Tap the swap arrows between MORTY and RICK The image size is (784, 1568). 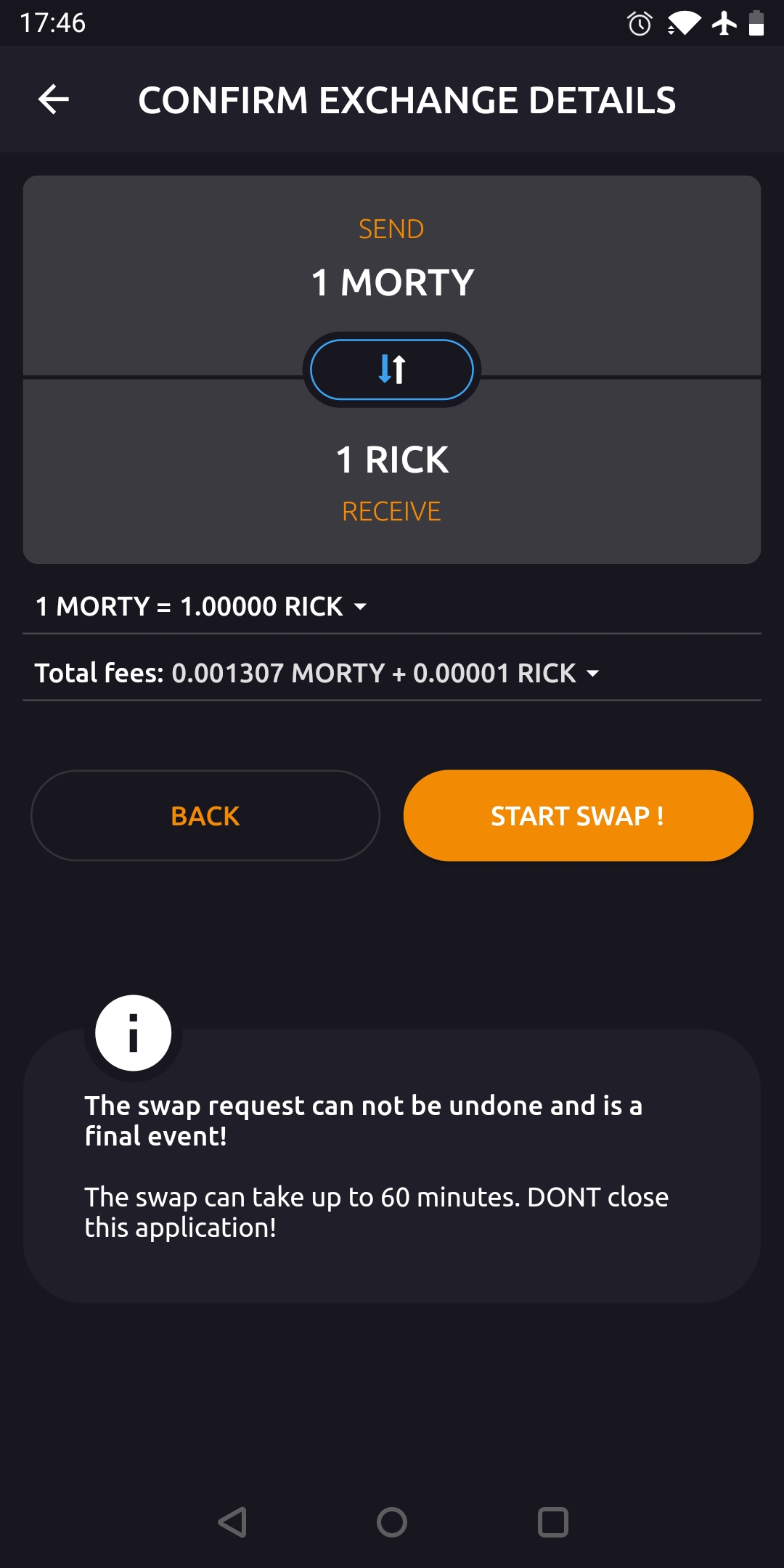click(392, 369)
